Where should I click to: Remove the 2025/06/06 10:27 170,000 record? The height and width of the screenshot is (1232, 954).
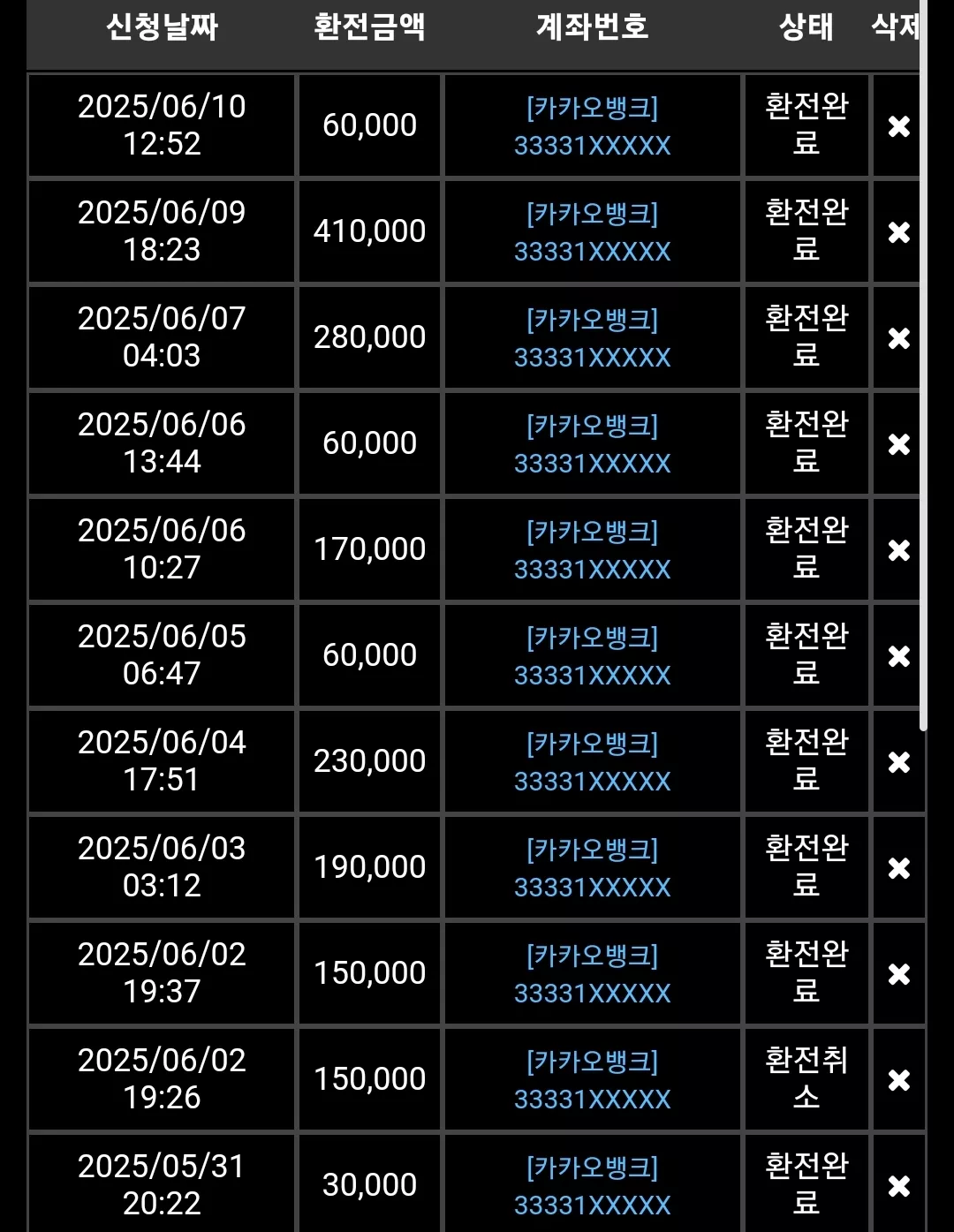[x=899, y=550]
